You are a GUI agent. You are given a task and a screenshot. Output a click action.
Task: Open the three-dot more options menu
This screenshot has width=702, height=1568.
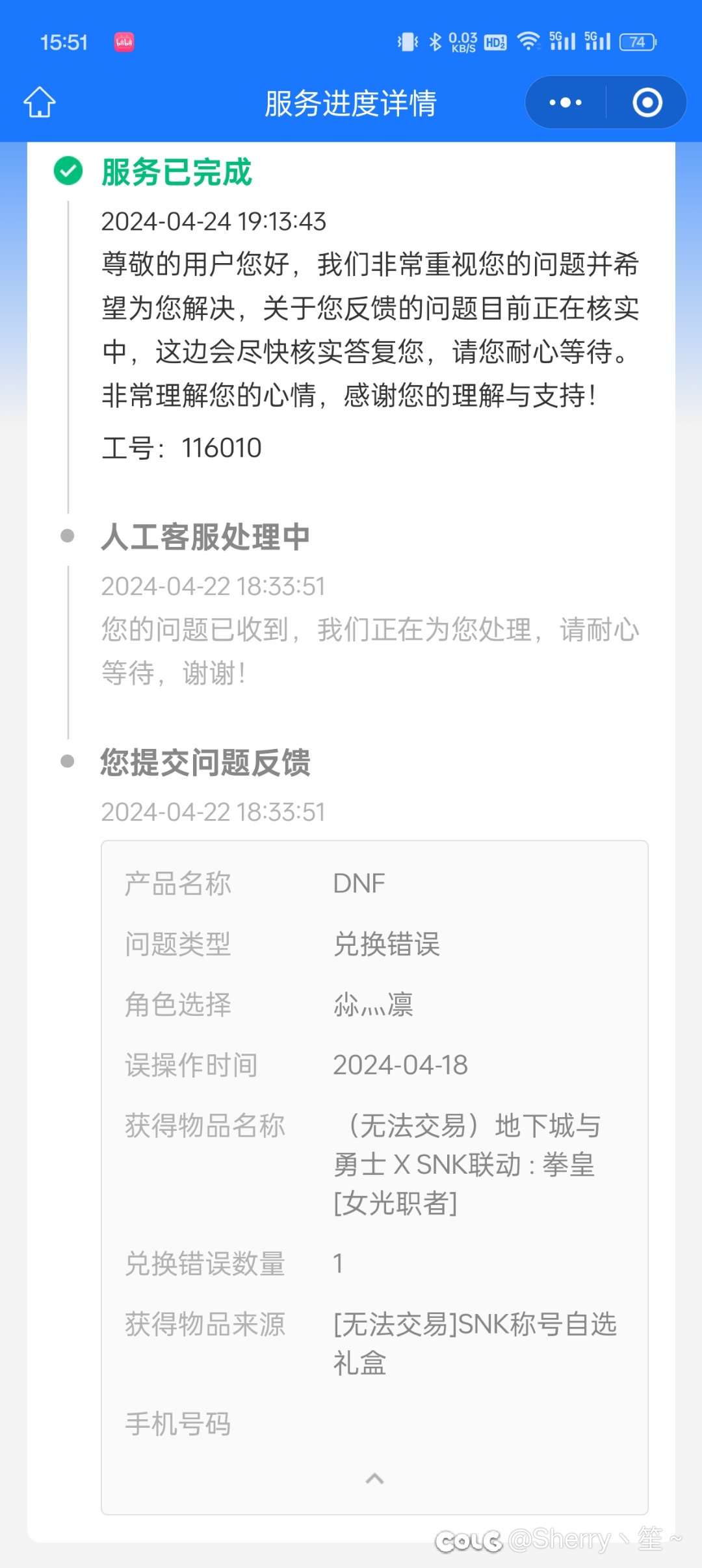pyautogui.click(x=565, y=103)
